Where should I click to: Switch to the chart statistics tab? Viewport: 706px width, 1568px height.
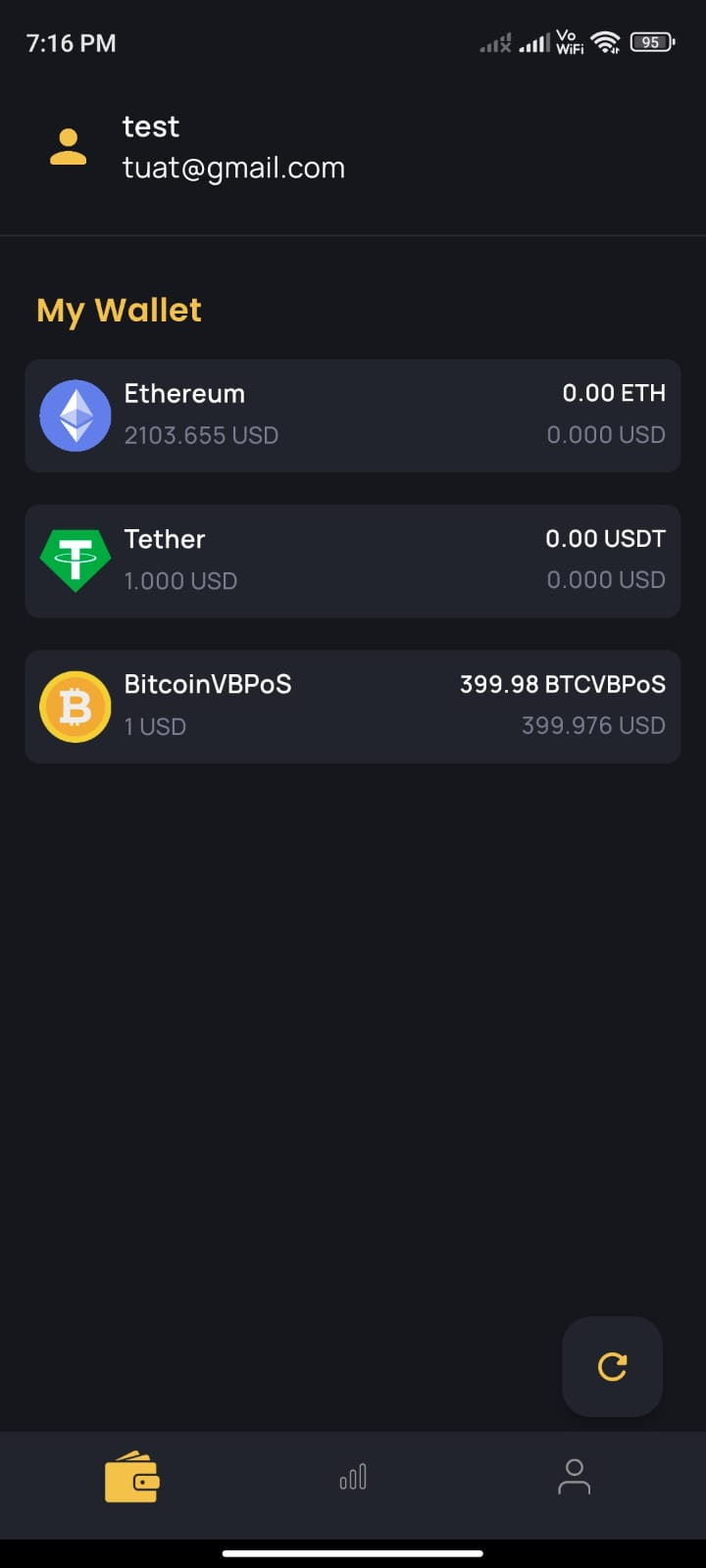(x=353, y=1477)
